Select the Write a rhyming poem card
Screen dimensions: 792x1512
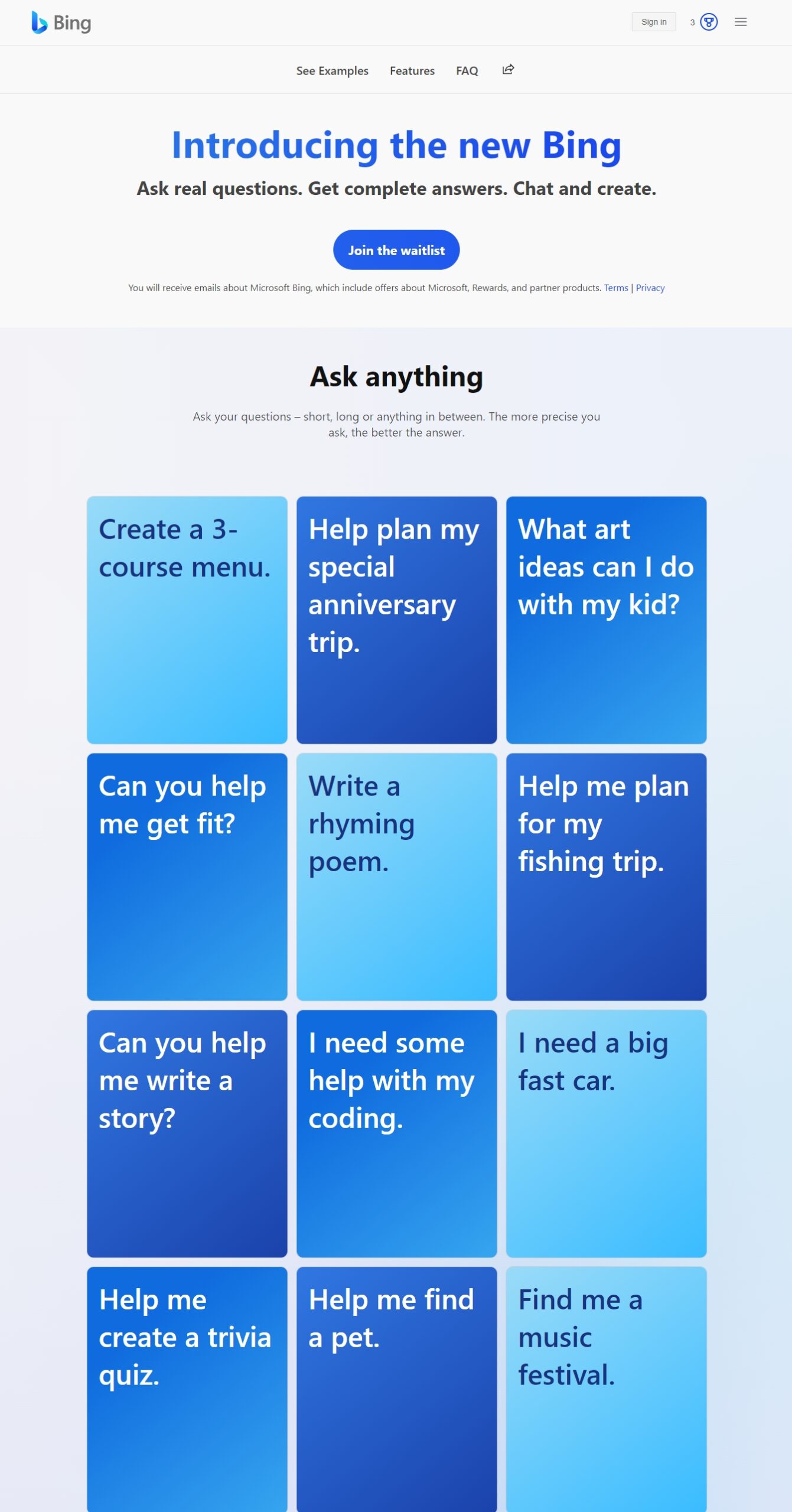coord(396,877)
